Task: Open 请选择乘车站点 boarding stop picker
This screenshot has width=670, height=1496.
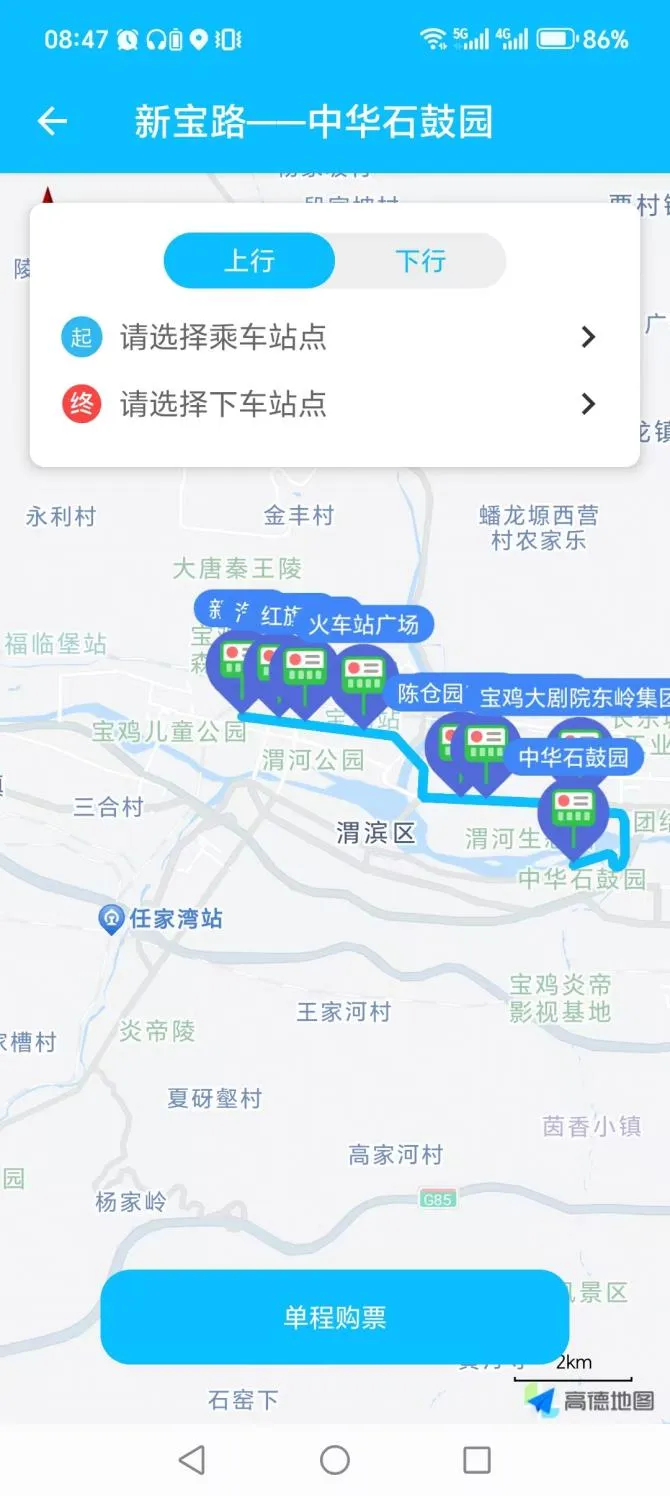Action: click(x=334, y=337)
